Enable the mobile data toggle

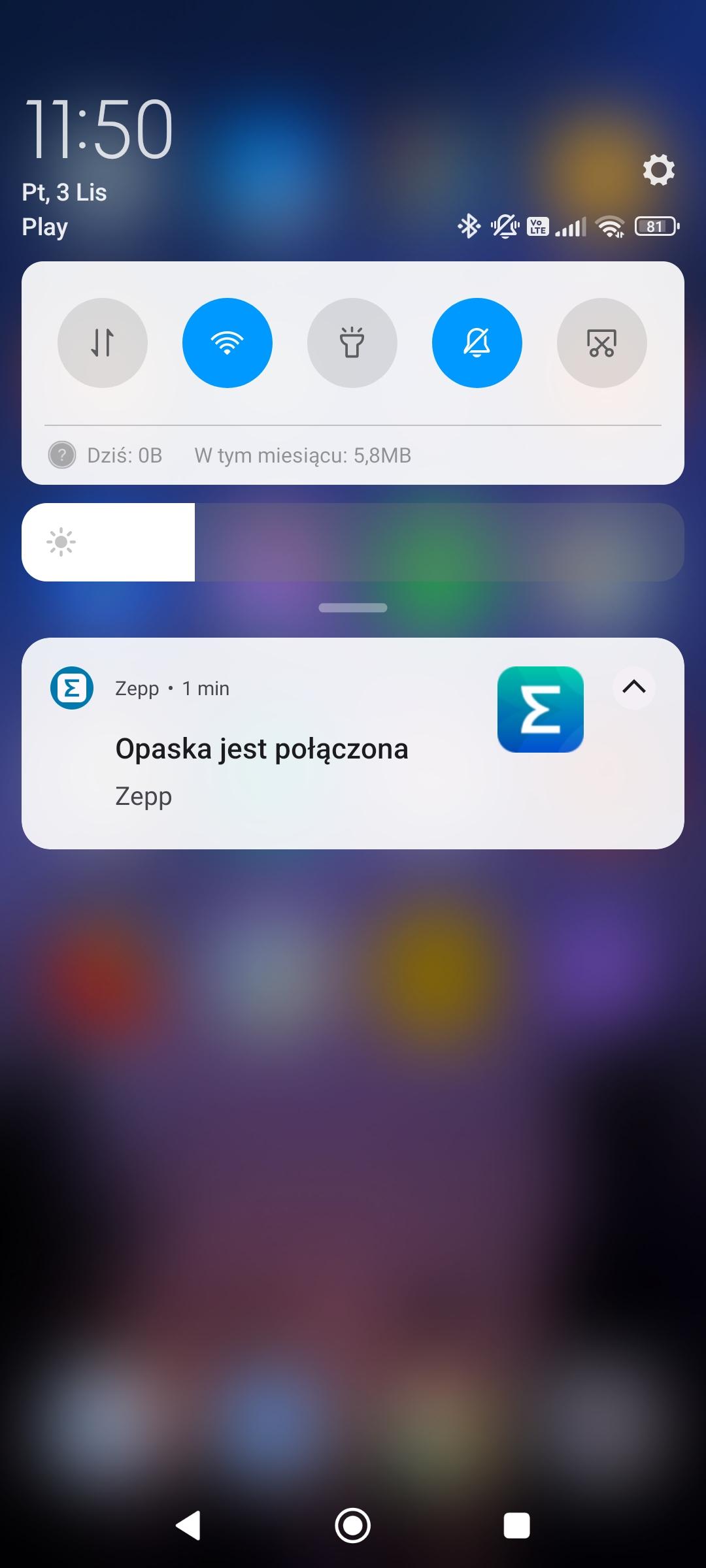click(103, 343)
